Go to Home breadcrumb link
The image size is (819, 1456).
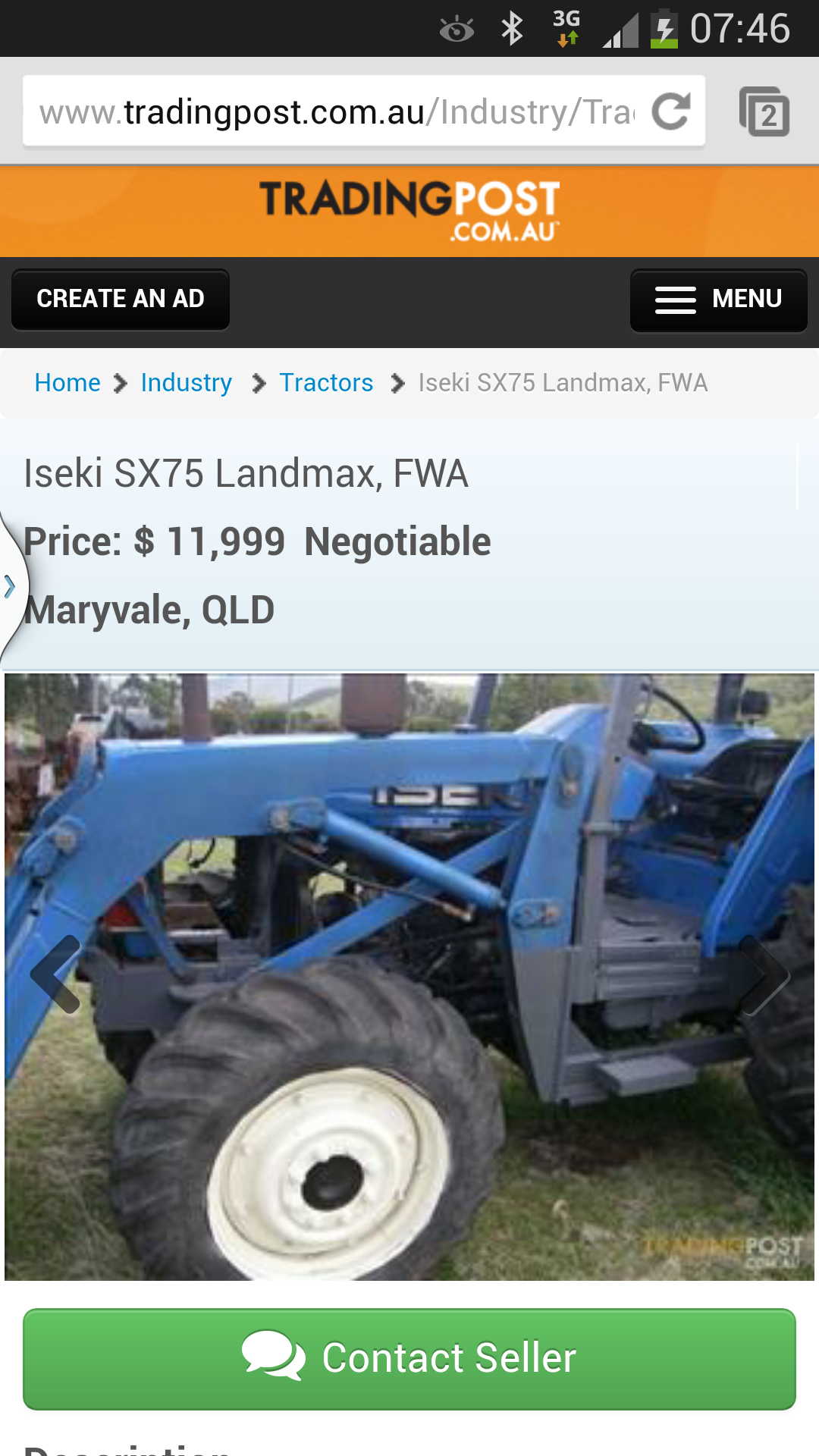point(67,382)
